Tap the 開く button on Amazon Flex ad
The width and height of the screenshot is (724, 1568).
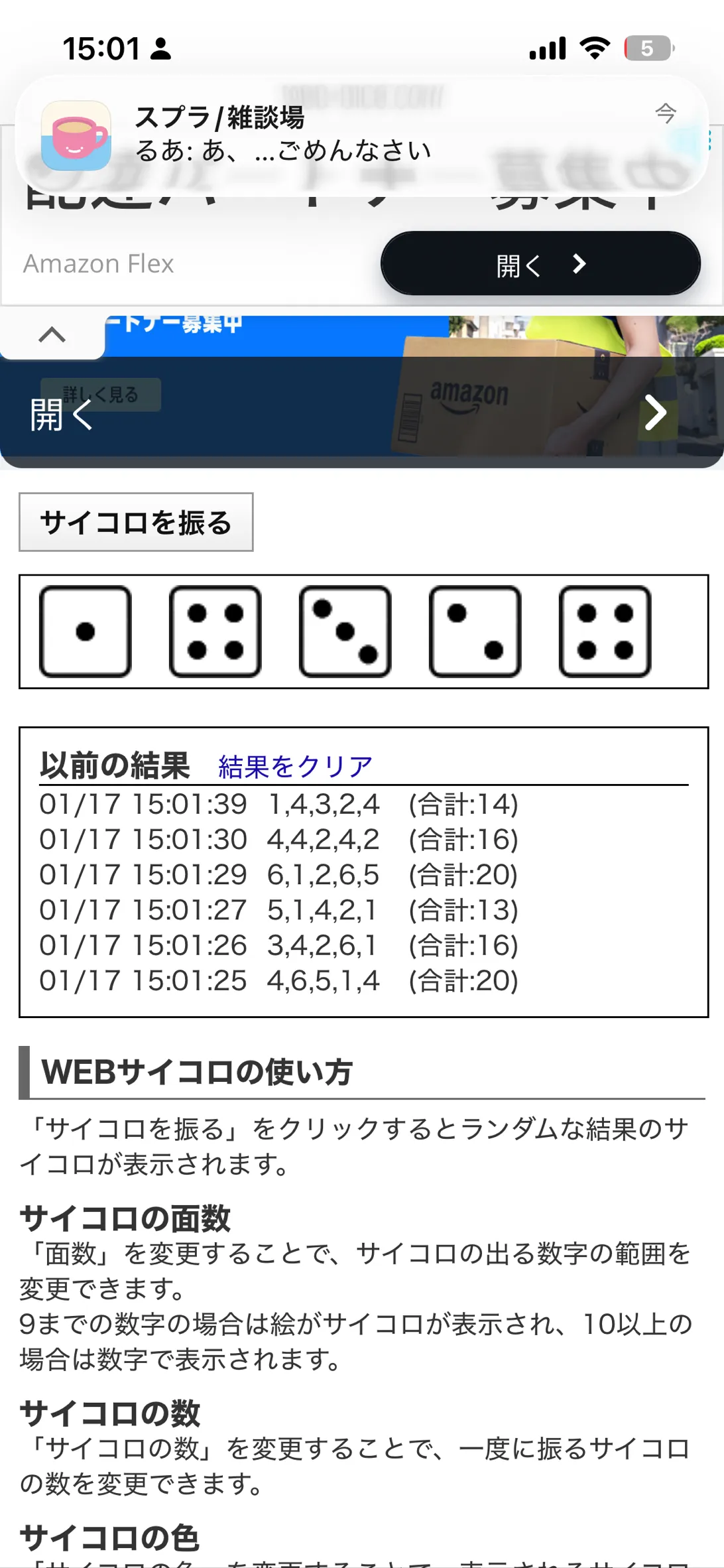coord(540,264)
